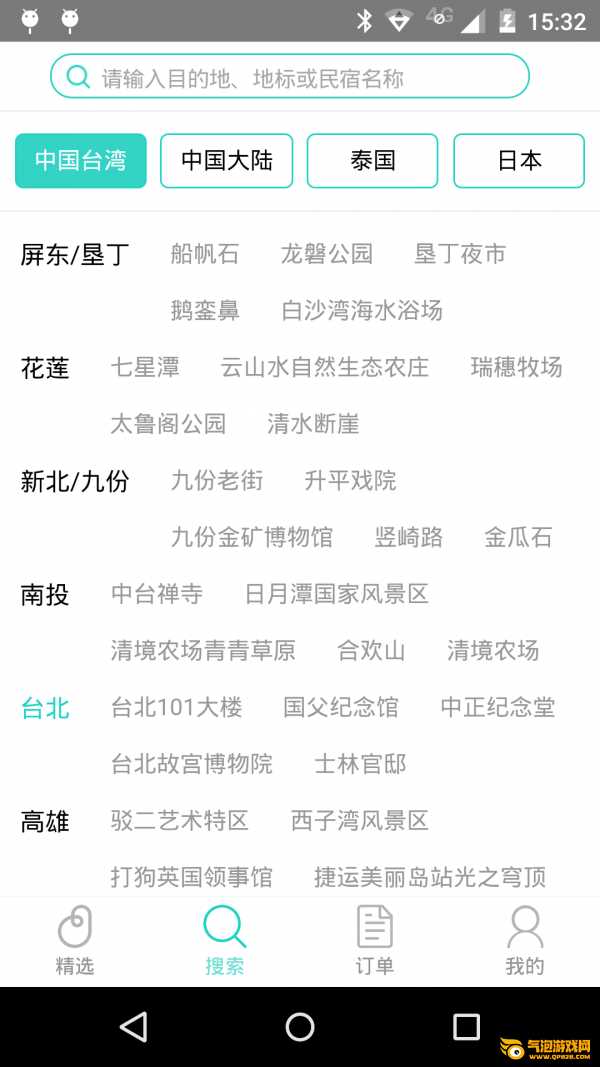Open the 花莲 destination
The height and width of the screenshot is (1067, 600).
(x=45, y=368)
